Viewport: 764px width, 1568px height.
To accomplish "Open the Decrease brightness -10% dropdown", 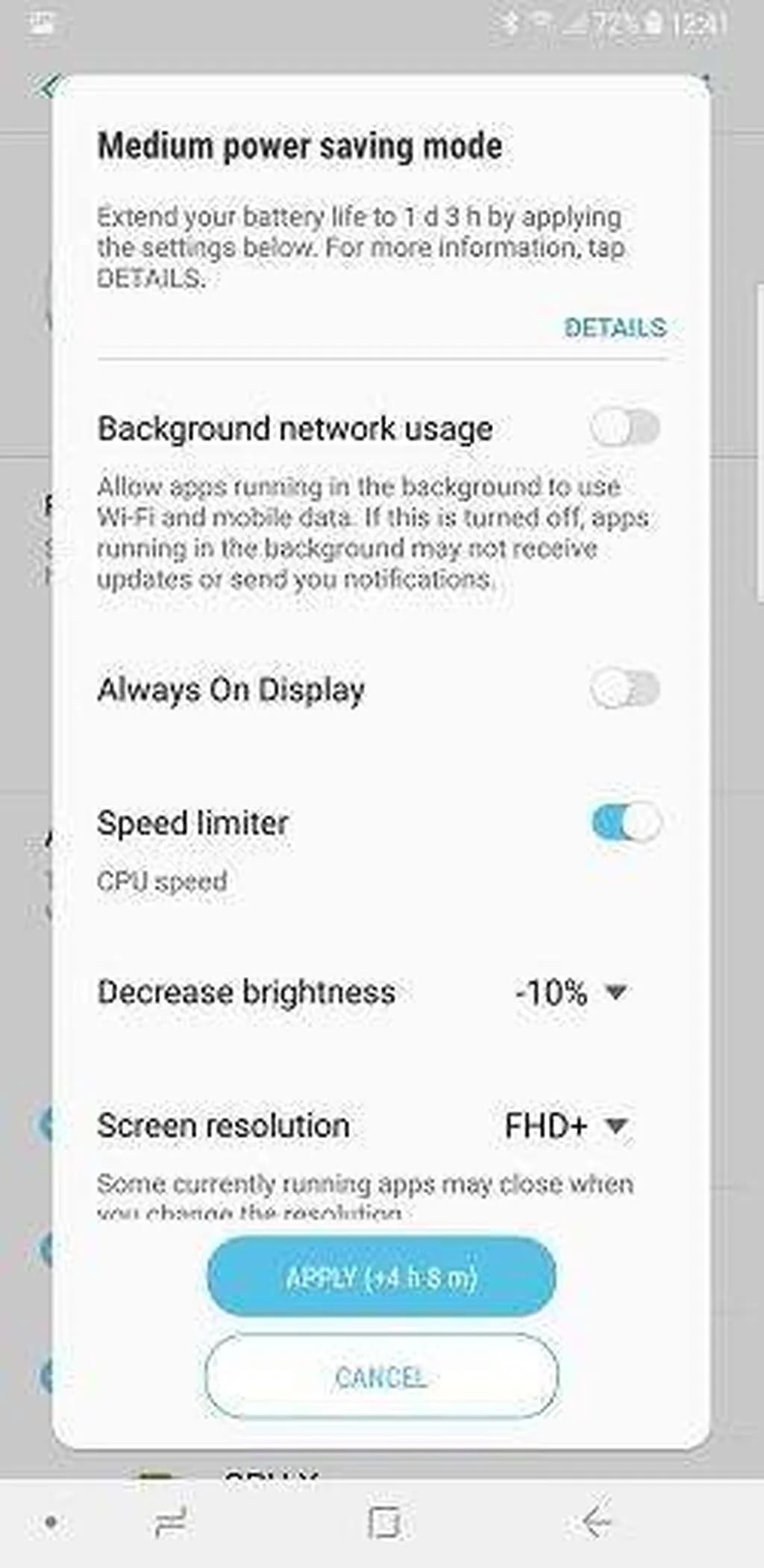I will (571, 993).
